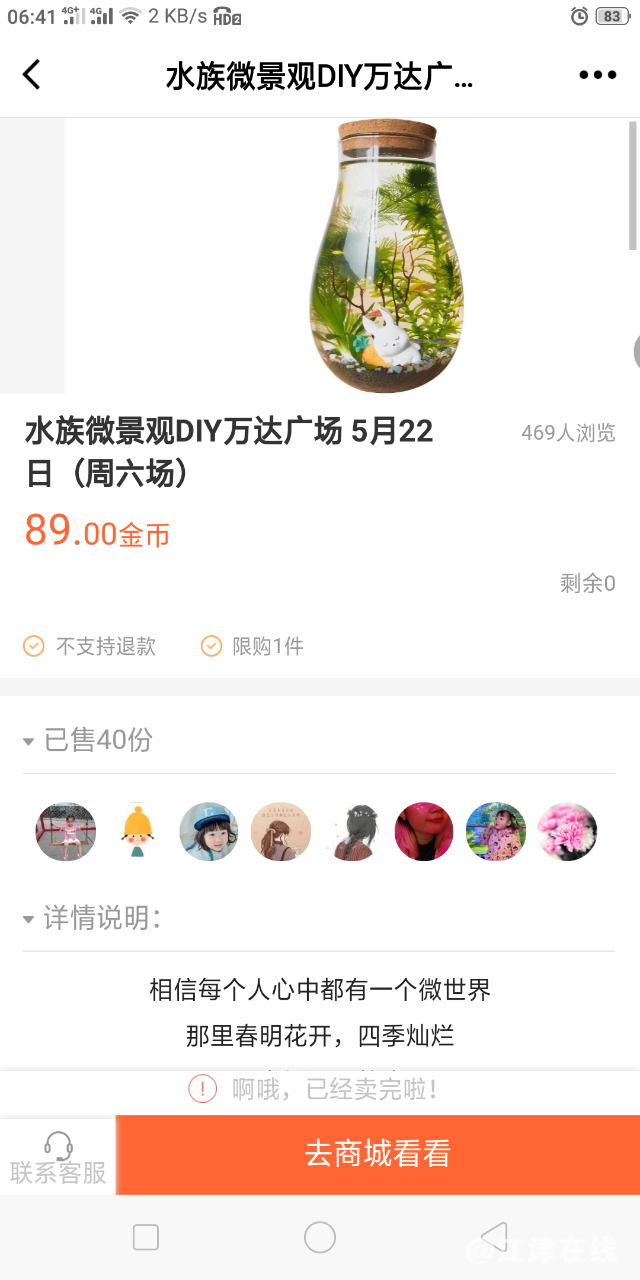Screen dimensions: 640x1280
Task: Tap 去商城看看 button
Action: (x=378, y=1154)
